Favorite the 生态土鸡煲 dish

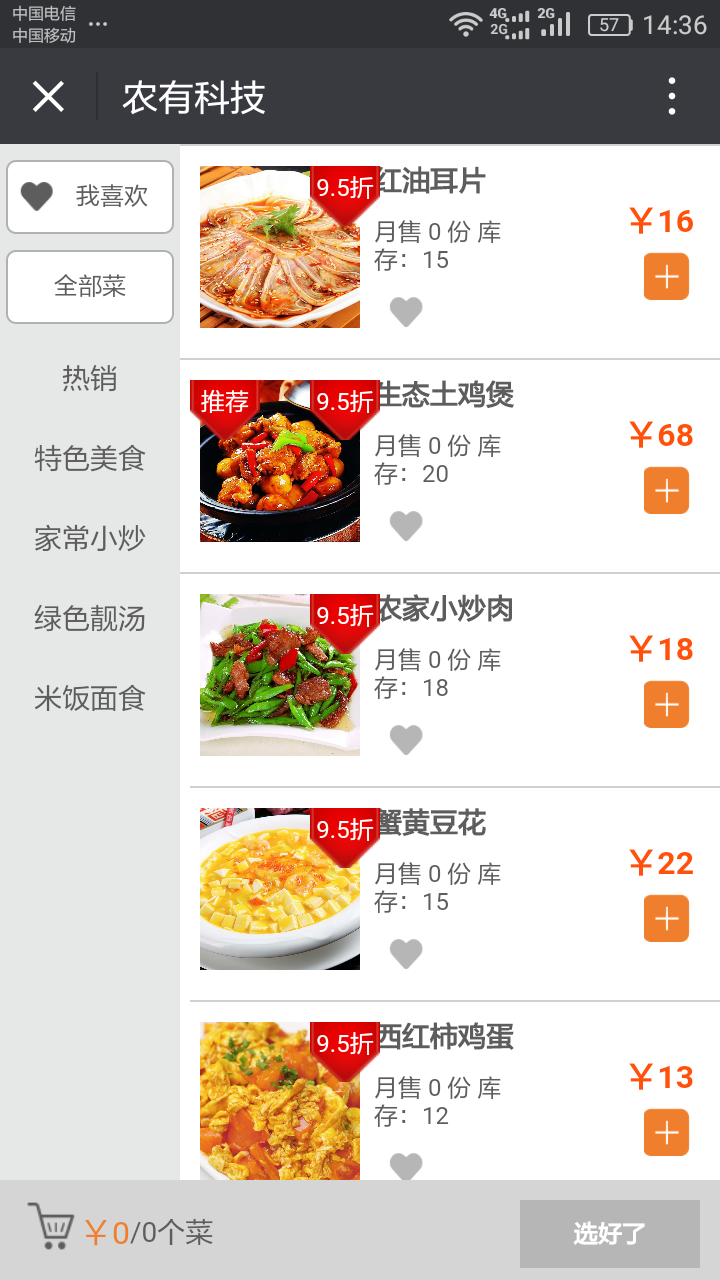click(x=406, y=526)
